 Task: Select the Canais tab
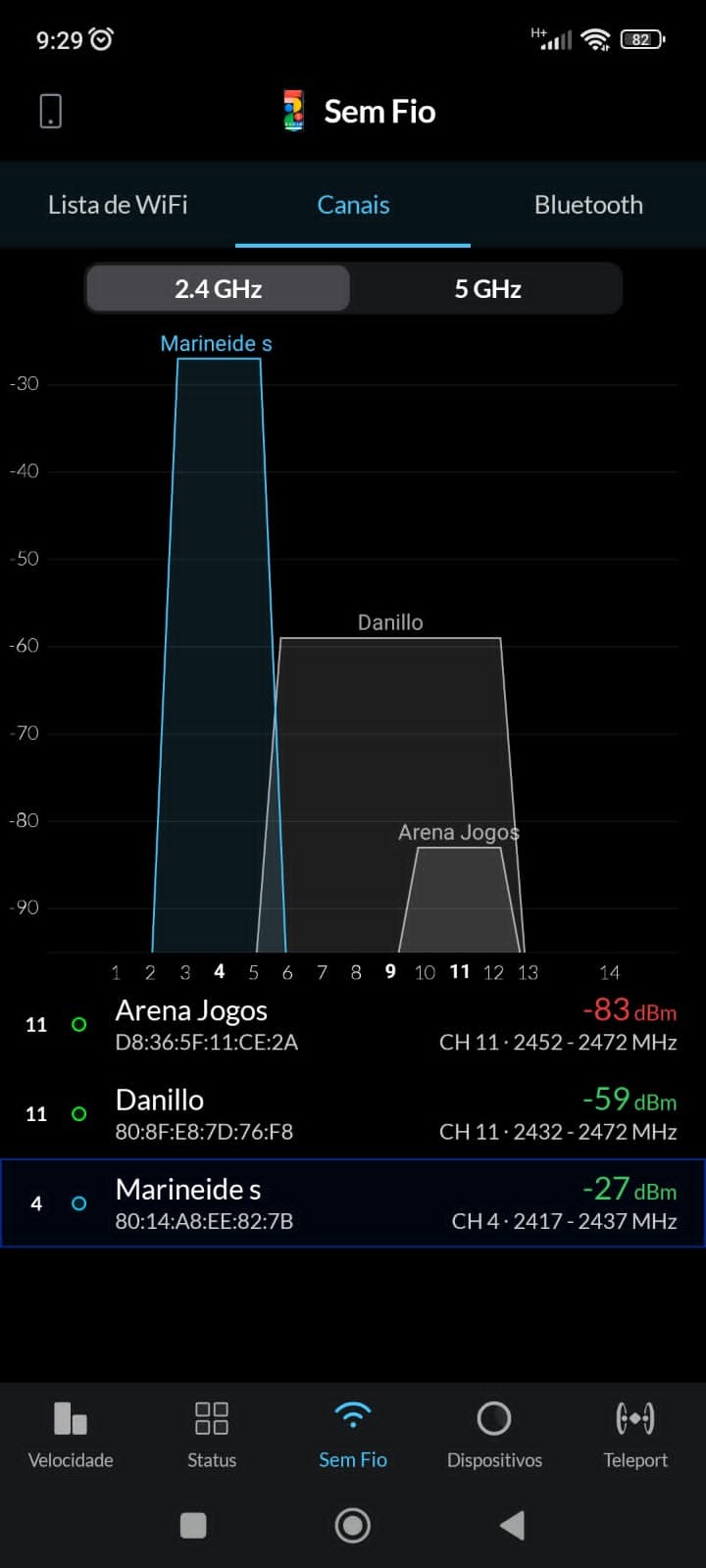click(x=353, y=205)
